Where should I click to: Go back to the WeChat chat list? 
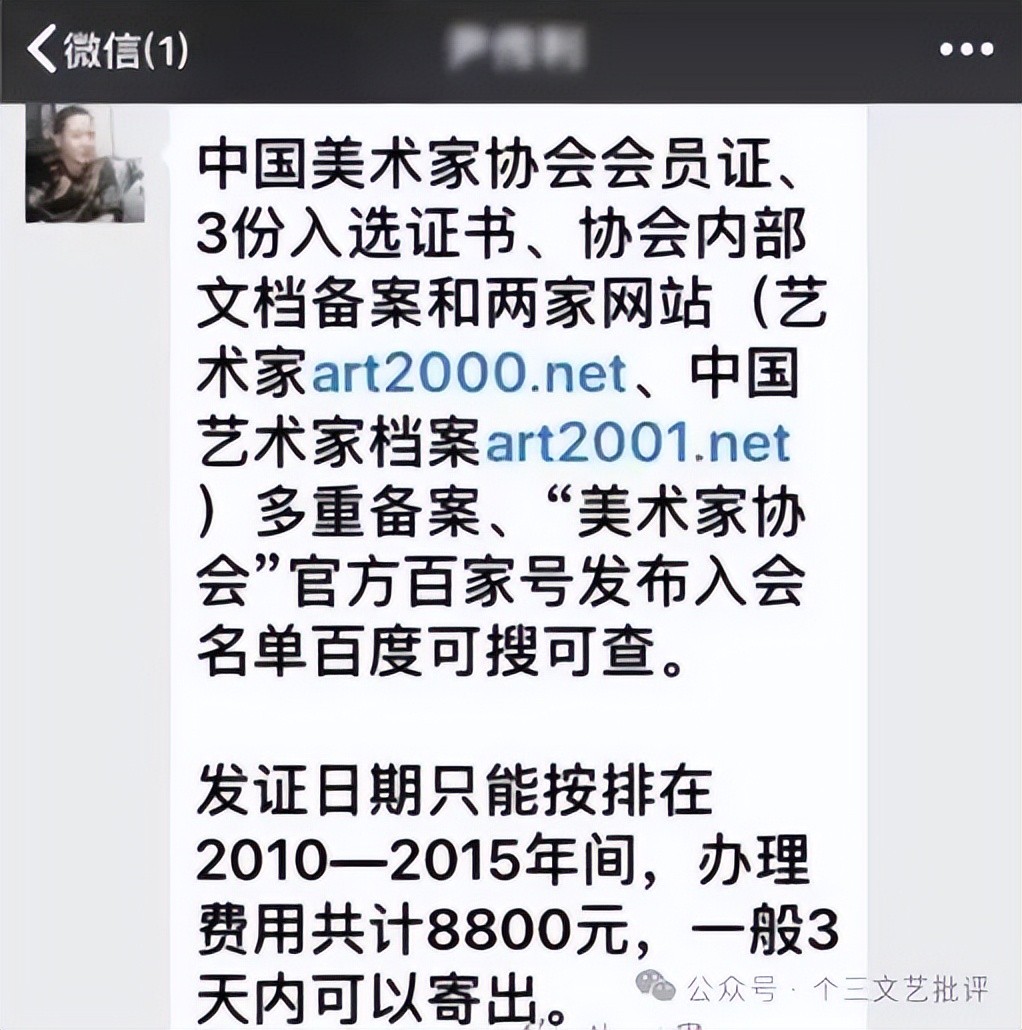click(x=105, y=50)
